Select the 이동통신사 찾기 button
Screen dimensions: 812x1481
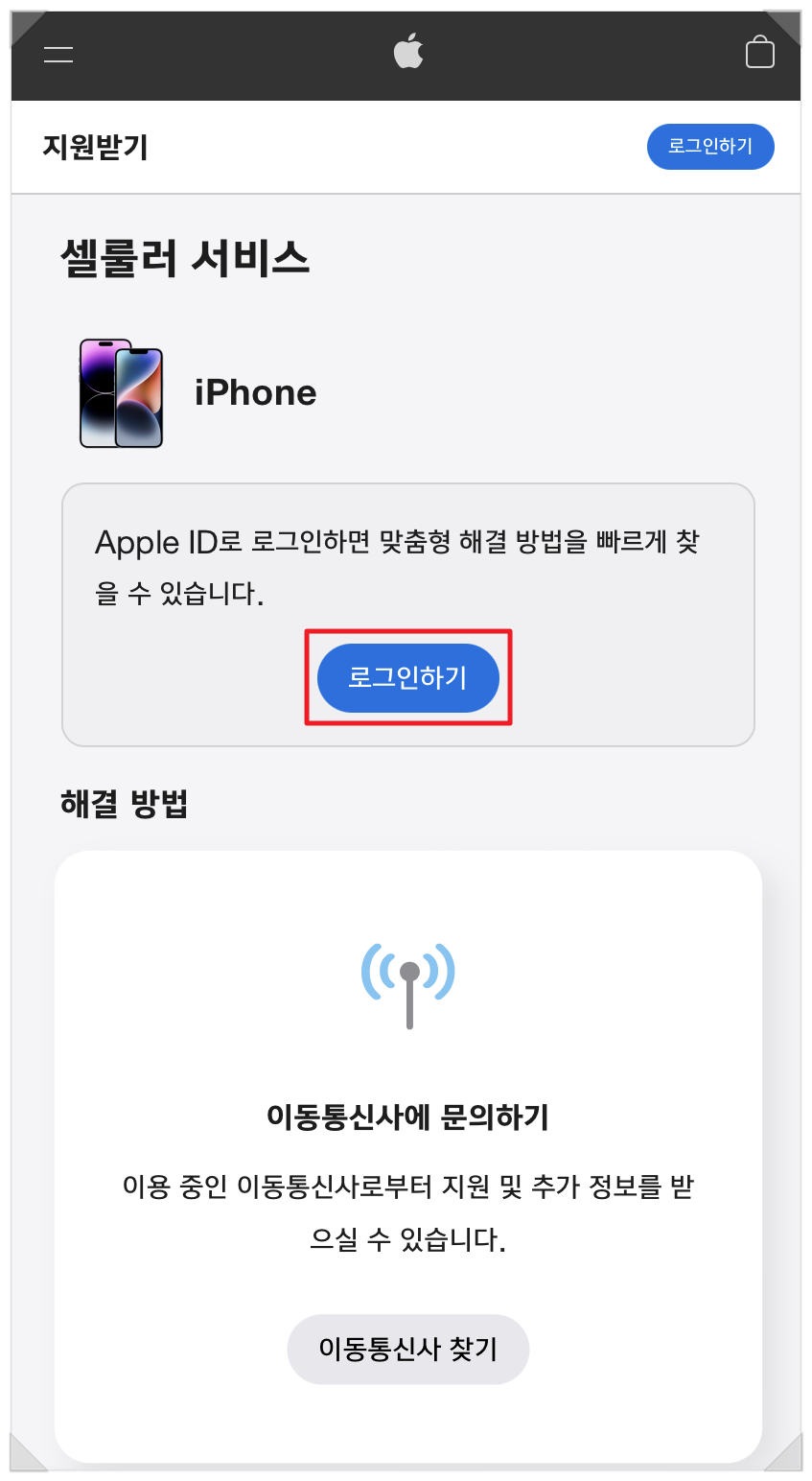408,1350
